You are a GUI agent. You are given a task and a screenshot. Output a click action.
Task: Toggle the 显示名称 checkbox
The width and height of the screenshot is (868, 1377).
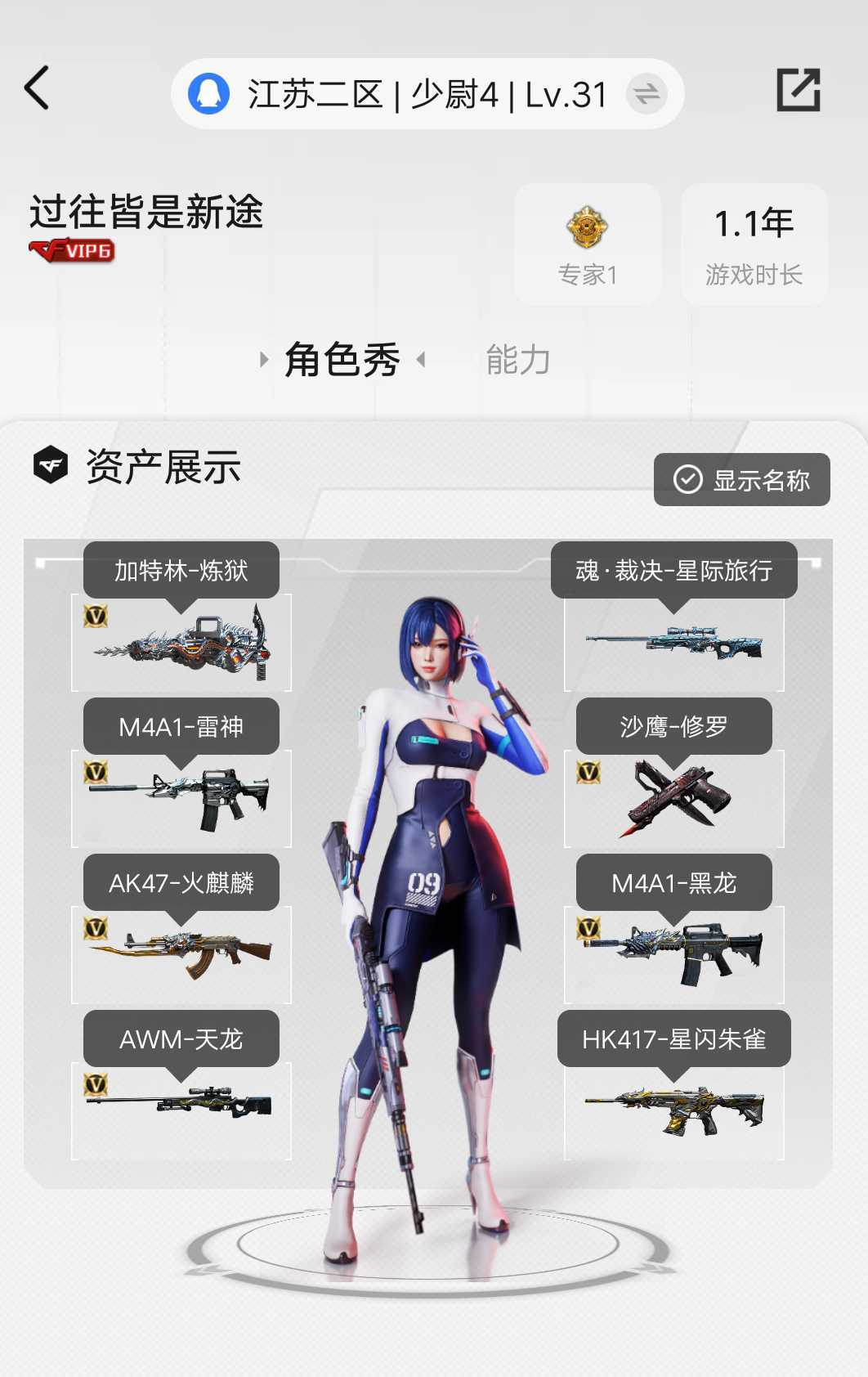(x=741, y=479)
